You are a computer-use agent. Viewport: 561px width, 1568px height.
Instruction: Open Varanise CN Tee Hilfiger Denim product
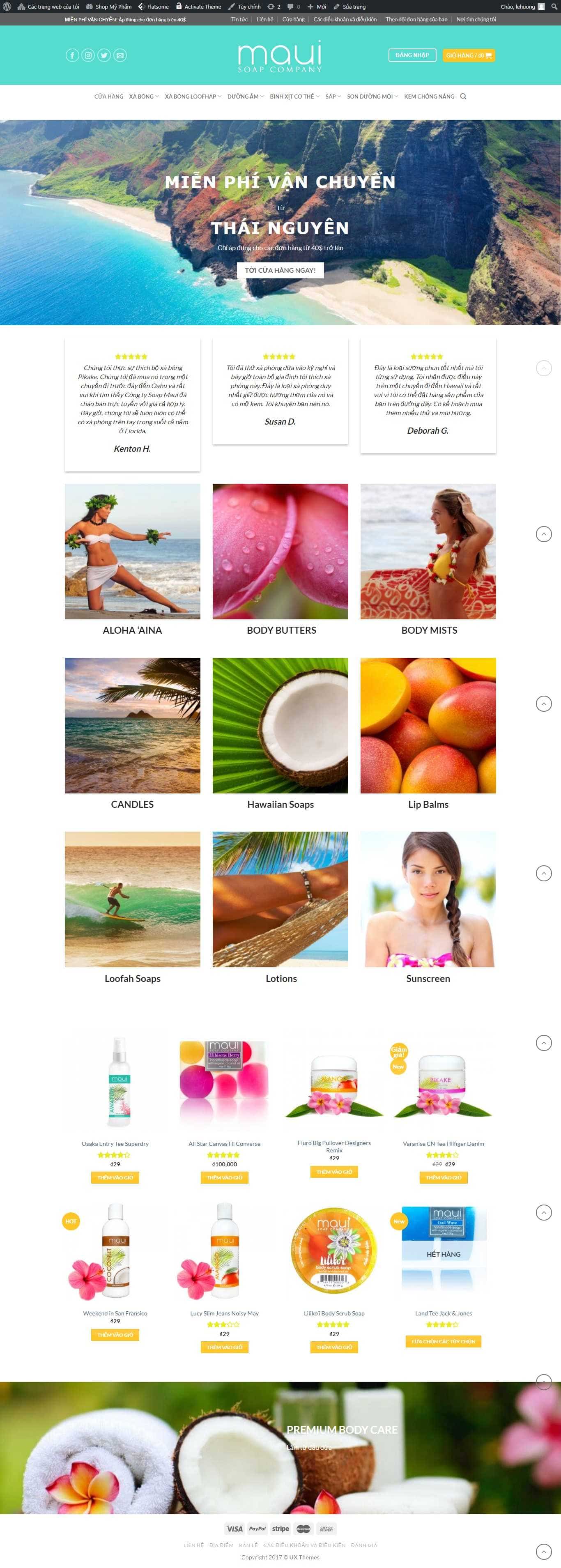[x=443, y=1143]
